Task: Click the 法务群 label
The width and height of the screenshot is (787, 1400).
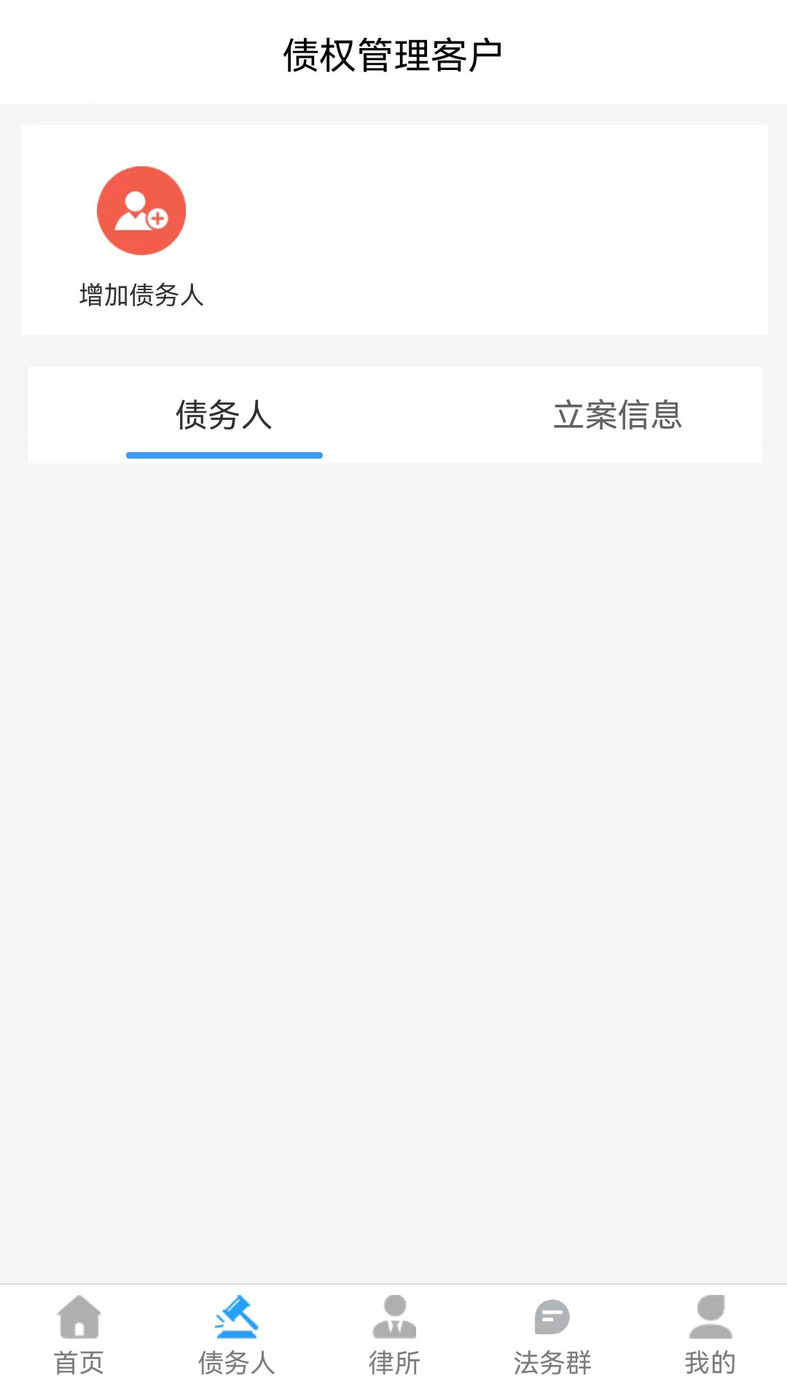Action: pos(551,1362)
